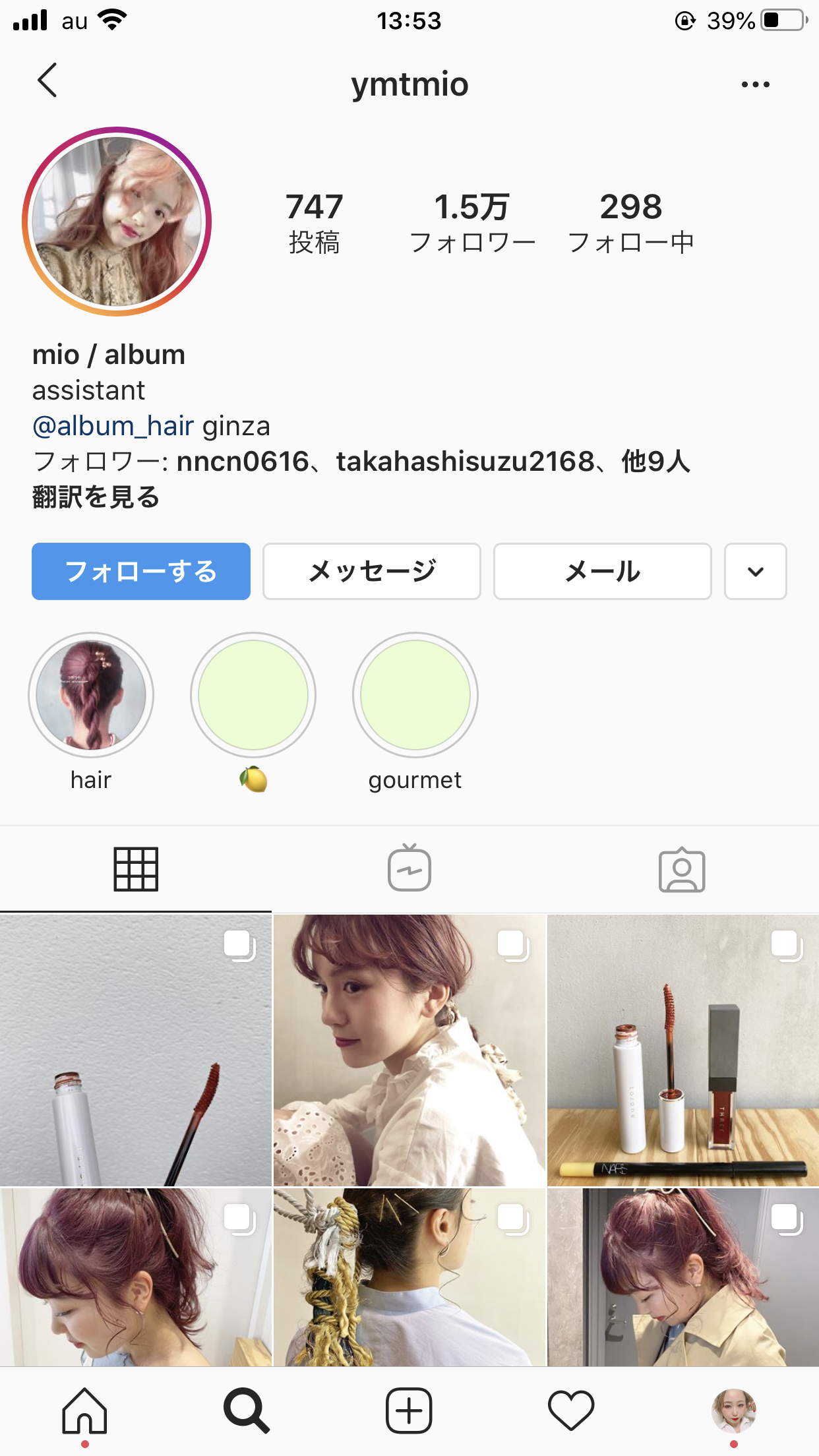View the profile picture story

click(x=117, y=222)
